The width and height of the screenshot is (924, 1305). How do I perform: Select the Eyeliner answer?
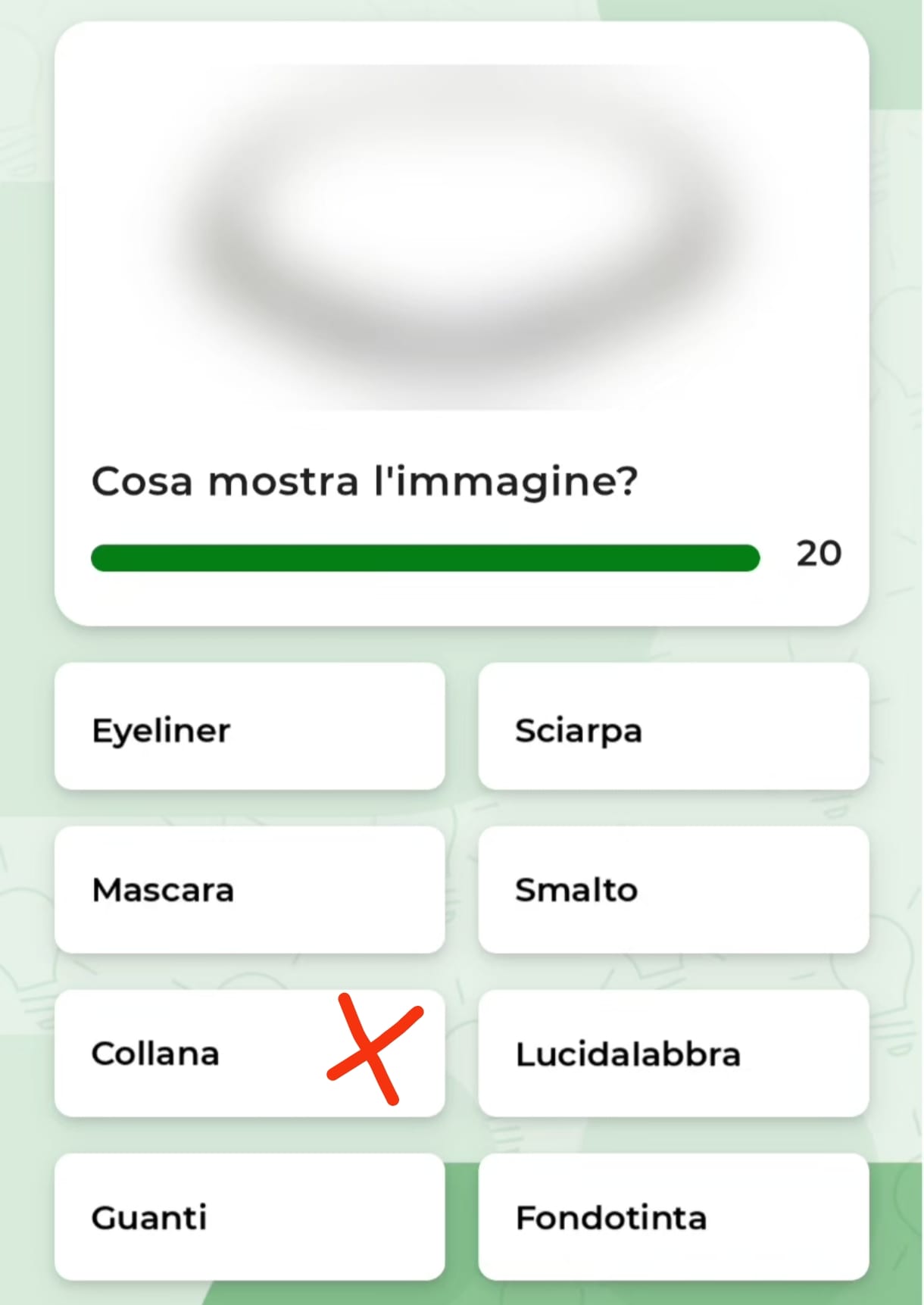tap(249, 727)
